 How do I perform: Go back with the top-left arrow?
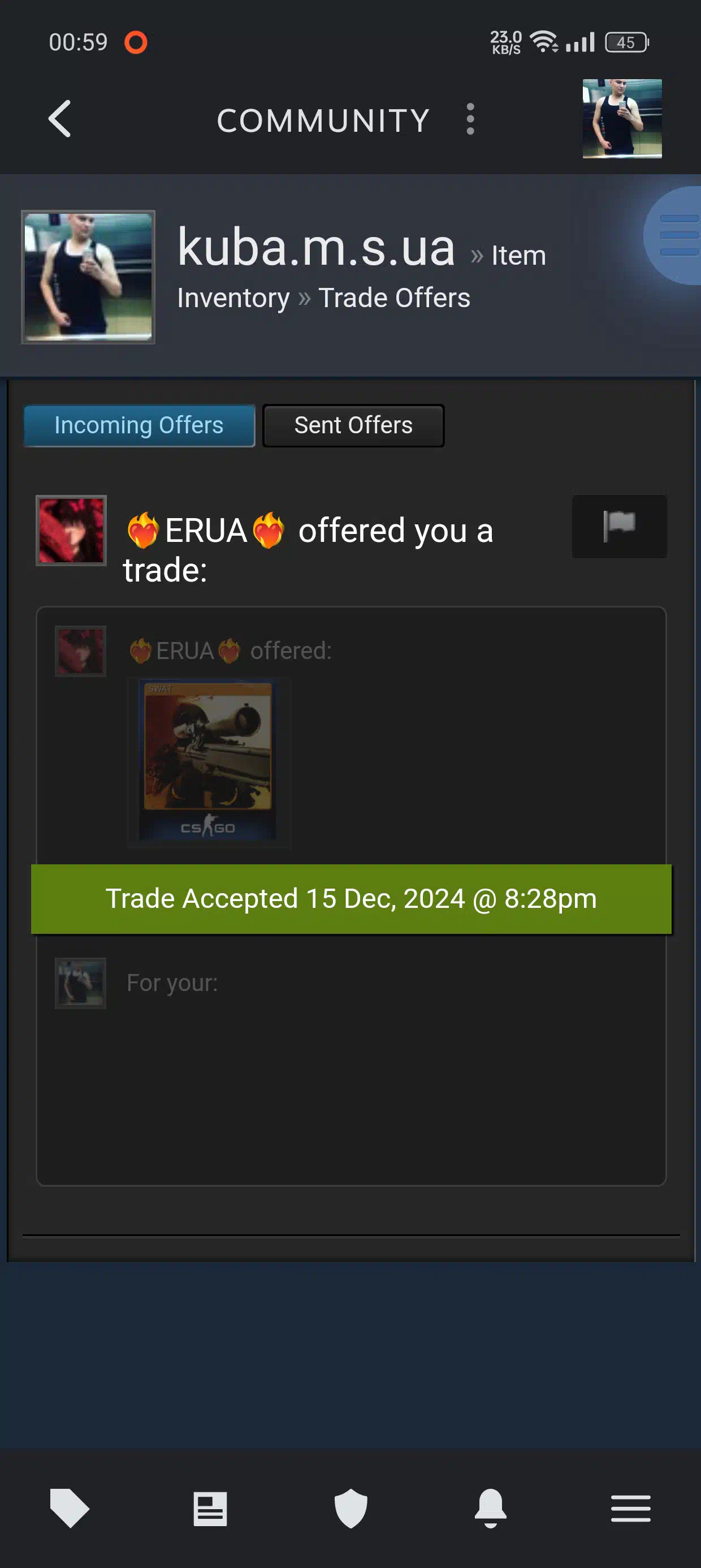click(59, 119)
